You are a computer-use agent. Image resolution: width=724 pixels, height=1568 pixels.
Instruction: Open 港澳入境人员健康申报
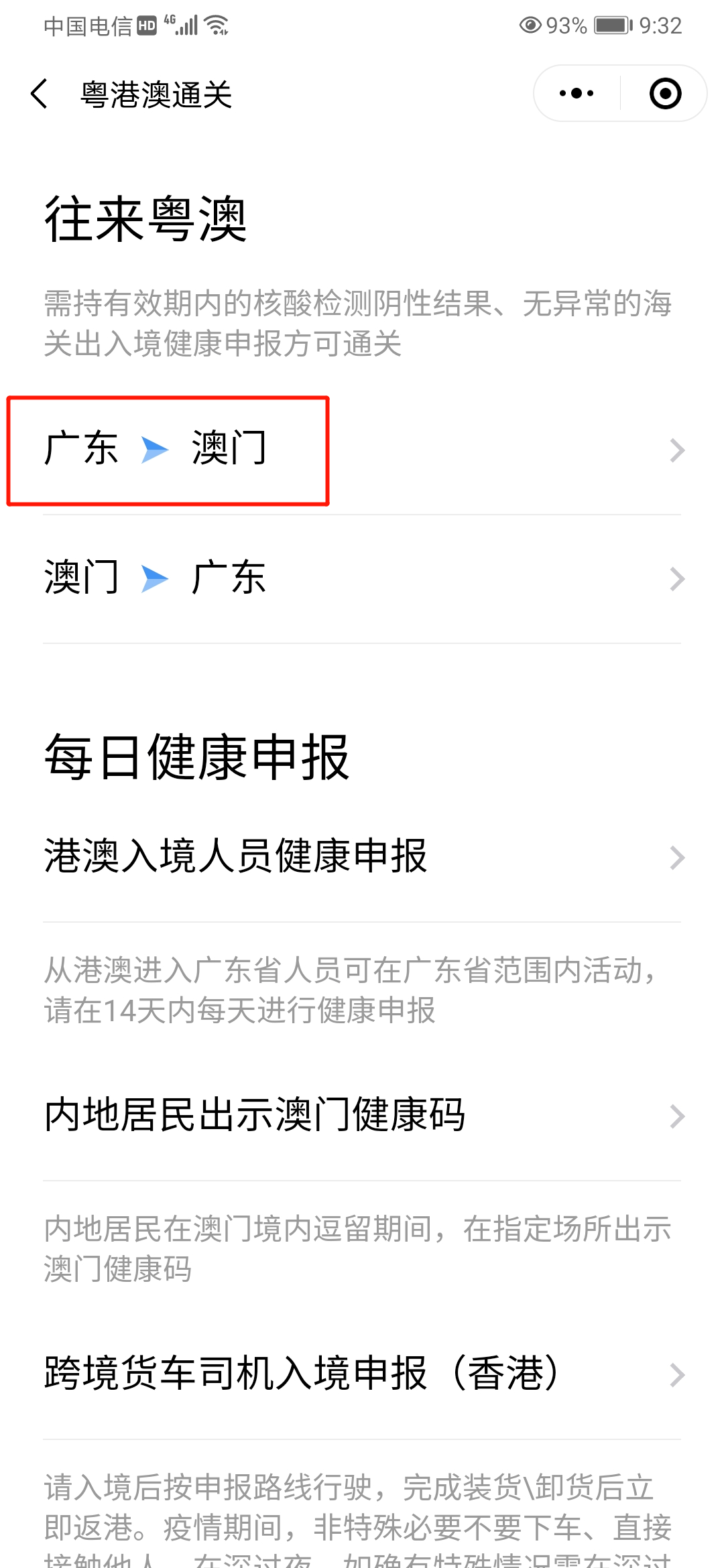362,857
